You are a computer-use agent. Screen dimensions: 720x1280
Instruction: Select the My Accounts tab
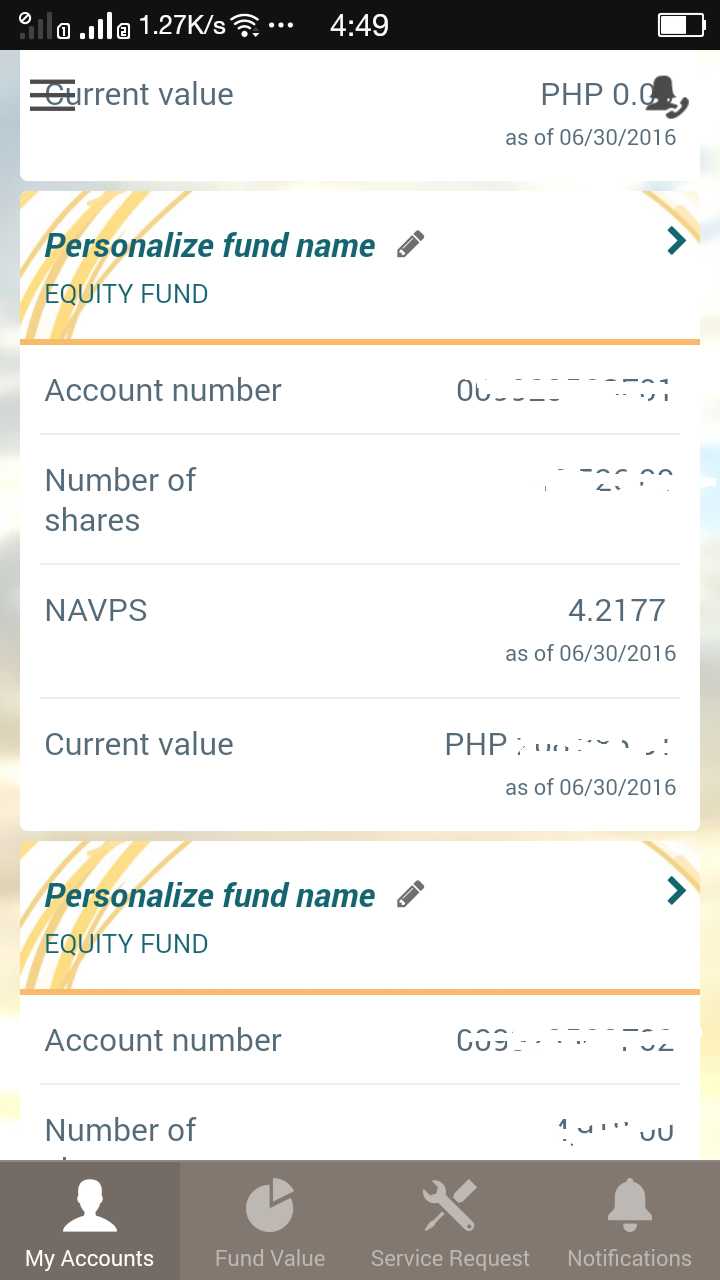[90, 1222]
